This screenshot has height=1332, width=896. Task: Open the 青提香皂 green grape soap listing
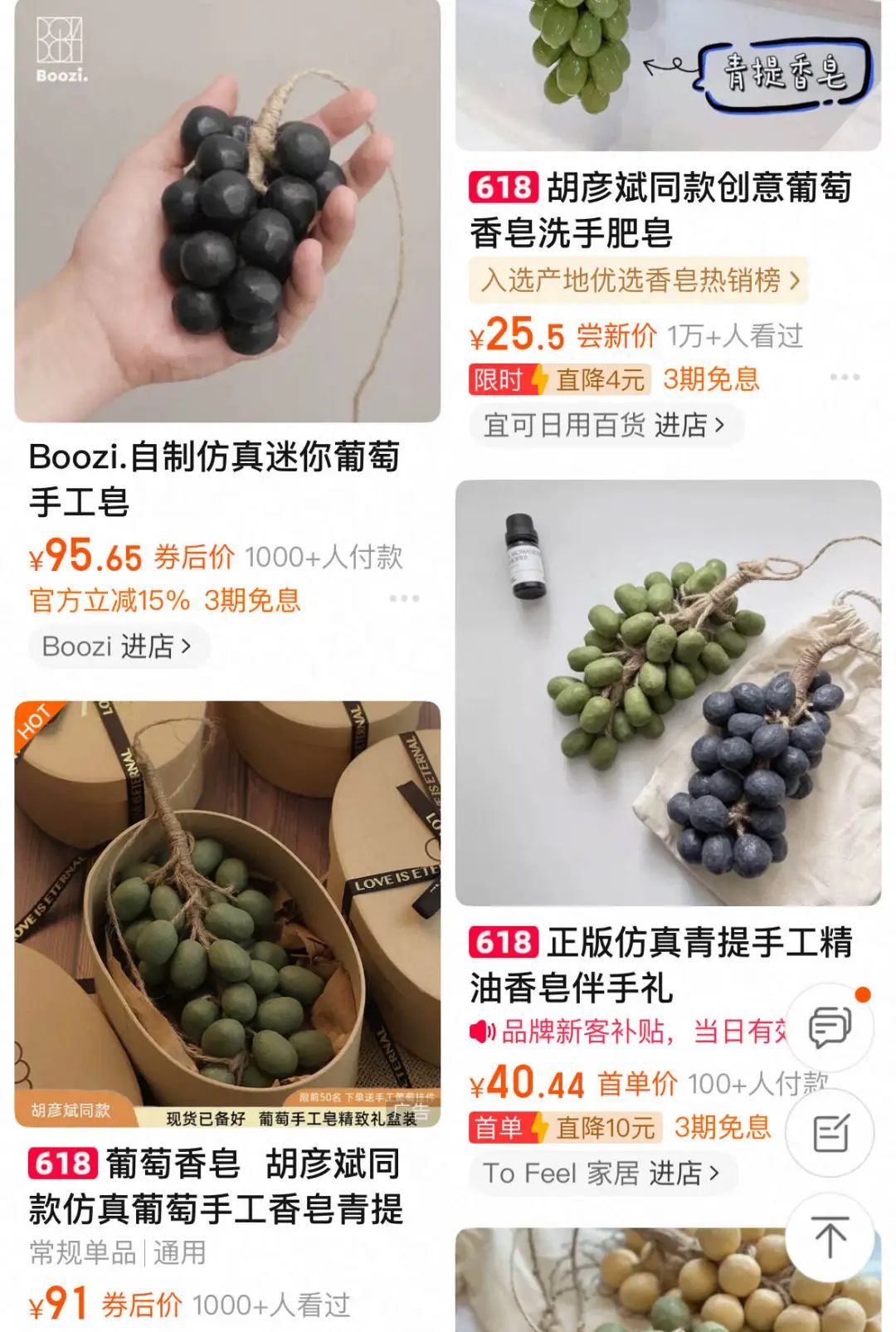(x=668, y=75)
